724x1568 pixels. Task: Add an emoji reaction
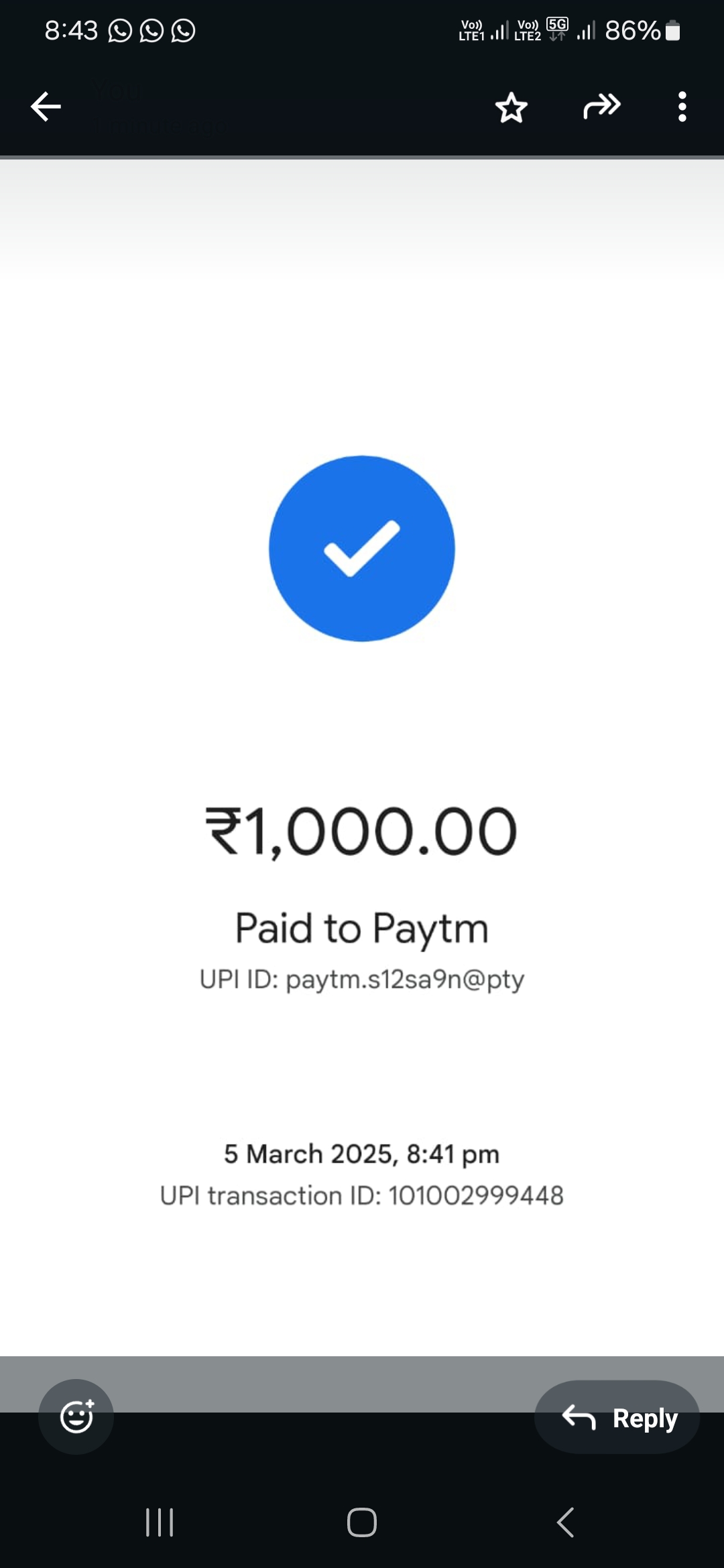tap(76, 1417)
